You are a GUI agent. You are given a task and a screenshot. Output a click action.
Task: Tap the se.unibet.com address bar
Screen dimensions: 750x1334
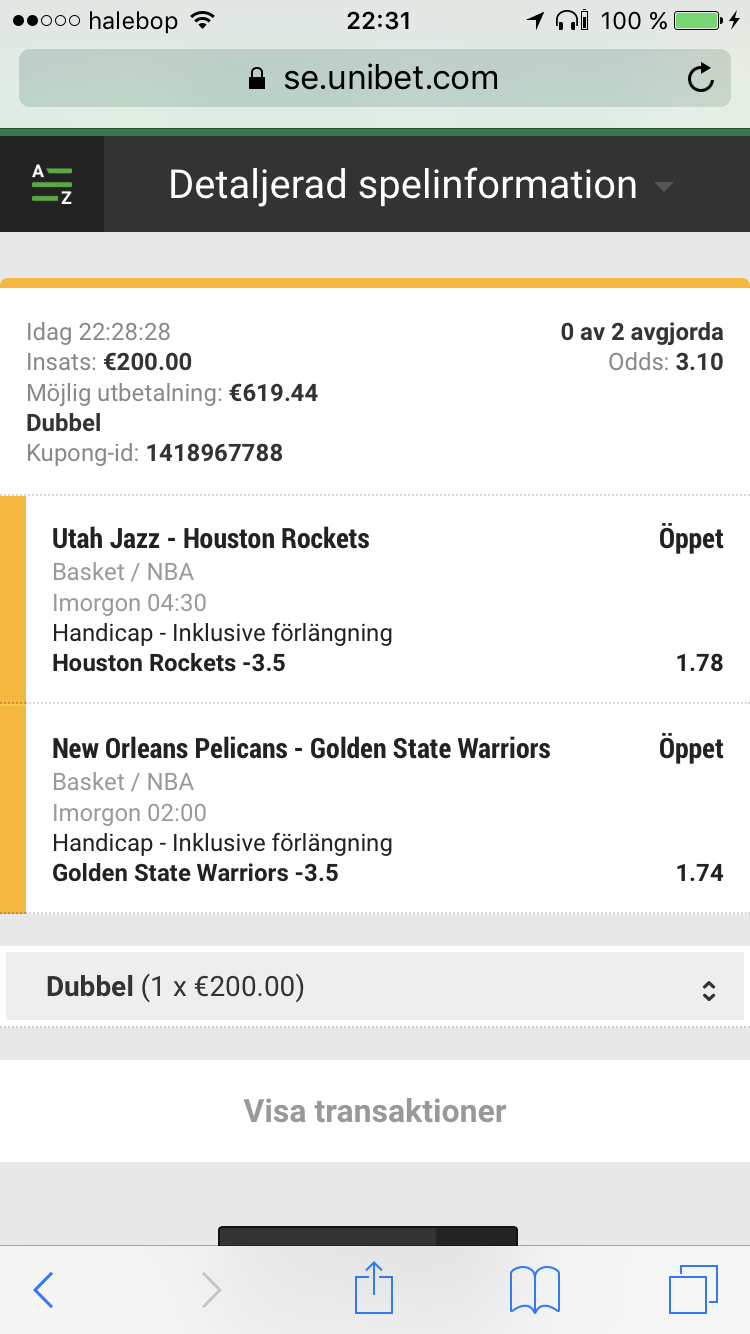click(x=375, y=78)
